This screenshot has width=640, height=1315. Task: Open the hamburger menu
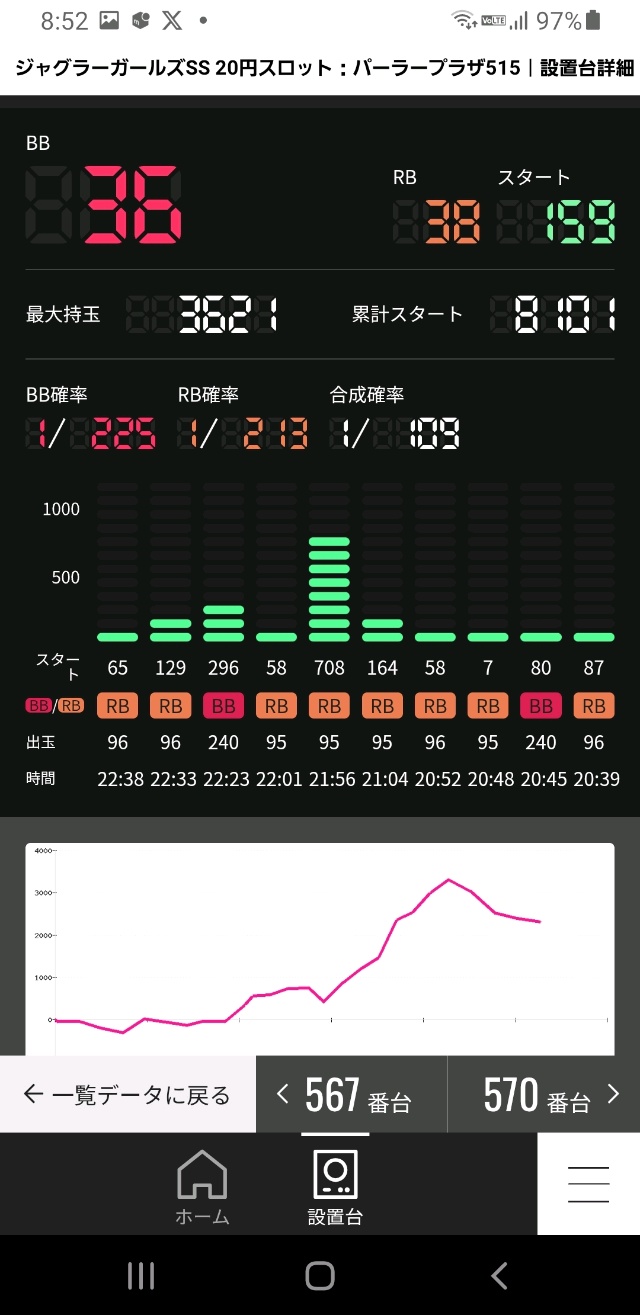588,1184
